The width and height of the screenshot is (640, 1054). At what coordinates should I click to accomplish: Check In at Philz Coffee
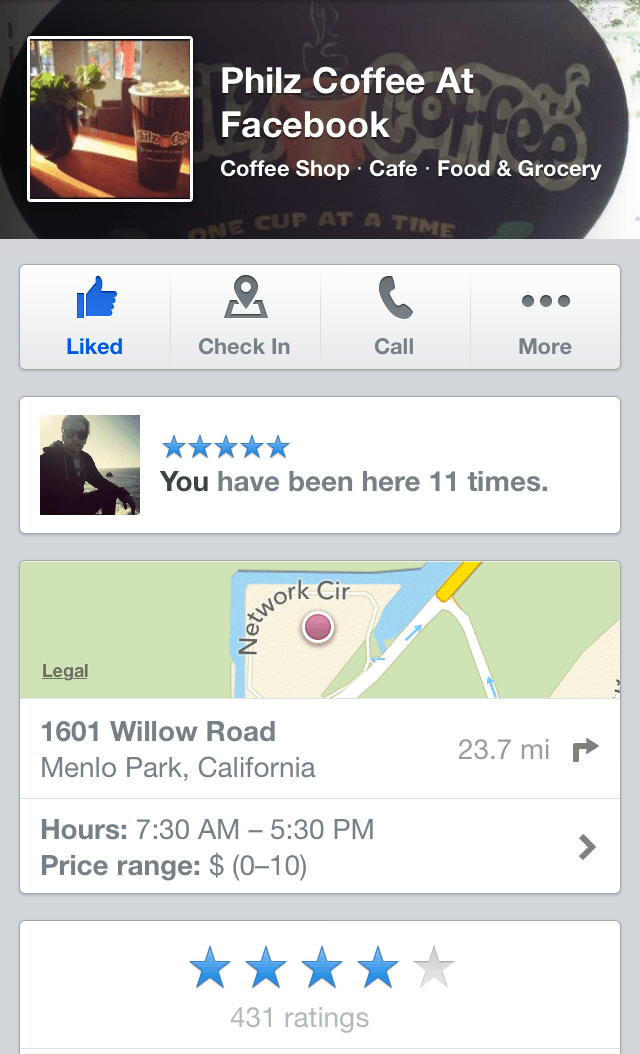[245, 317]
